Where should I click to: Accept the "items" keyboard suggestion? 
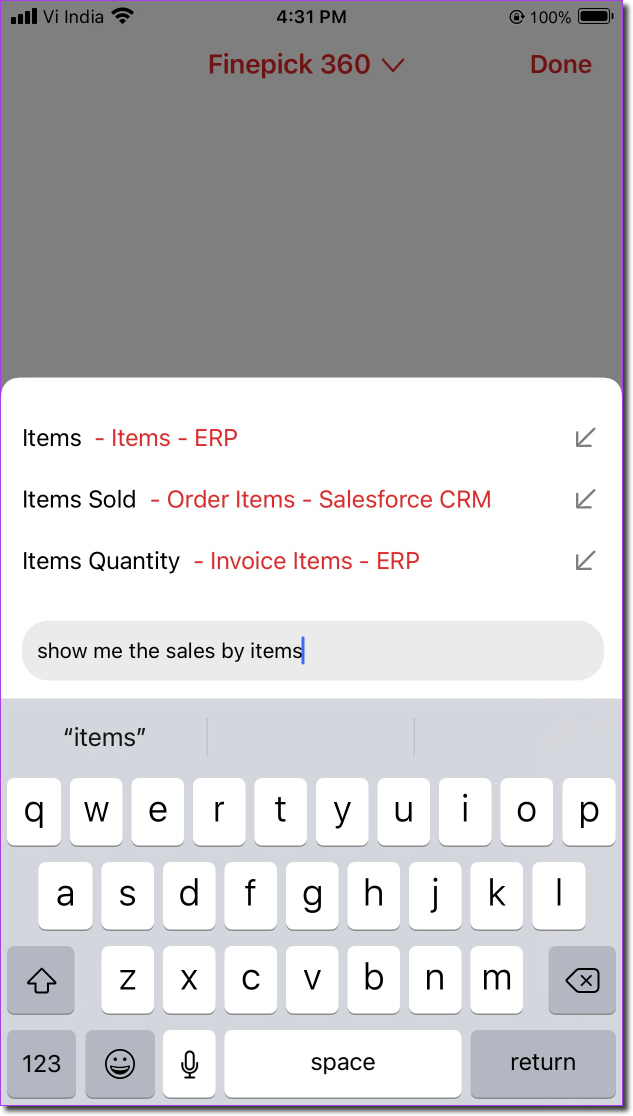(x=105, y=737)
